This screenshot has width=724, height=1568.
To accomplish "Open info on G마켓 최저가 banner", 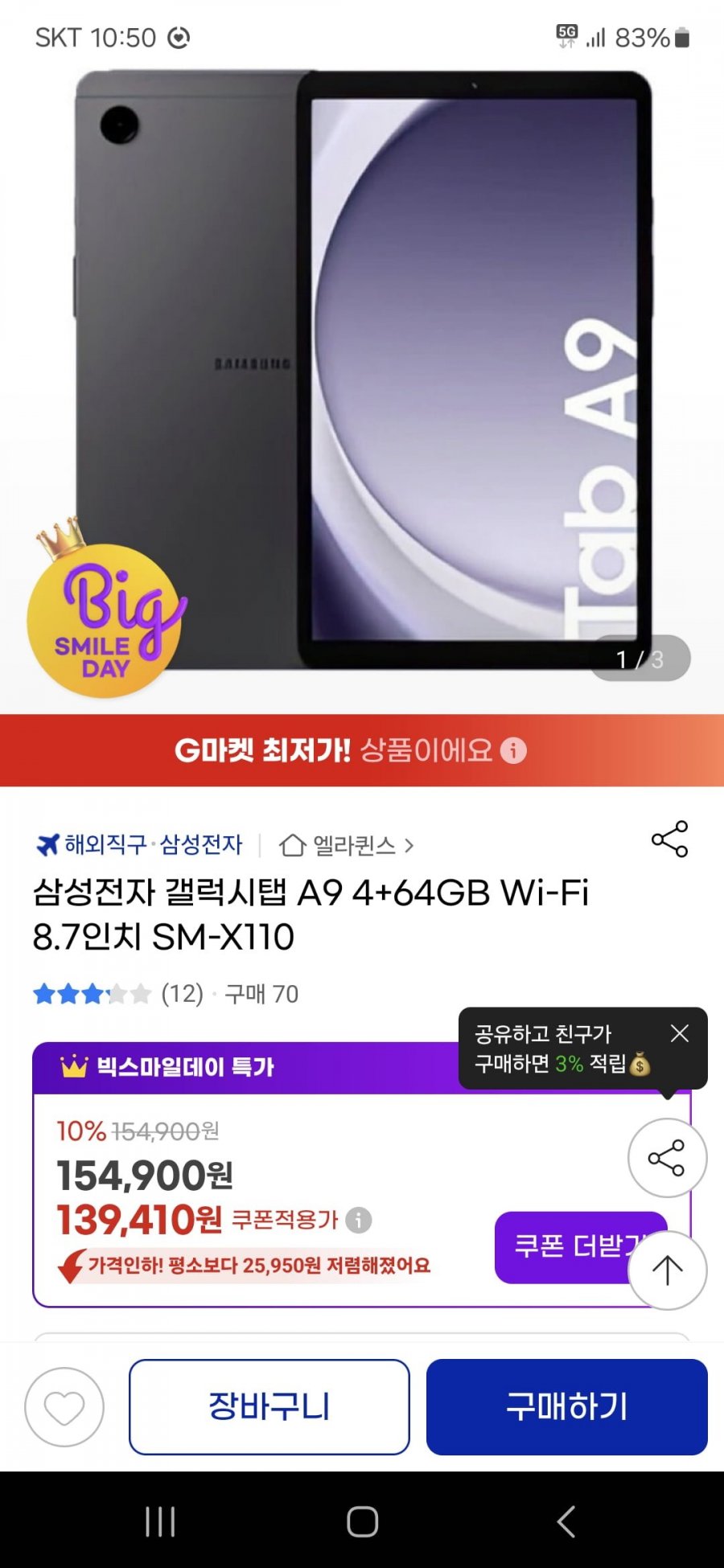I will (513, 750).
